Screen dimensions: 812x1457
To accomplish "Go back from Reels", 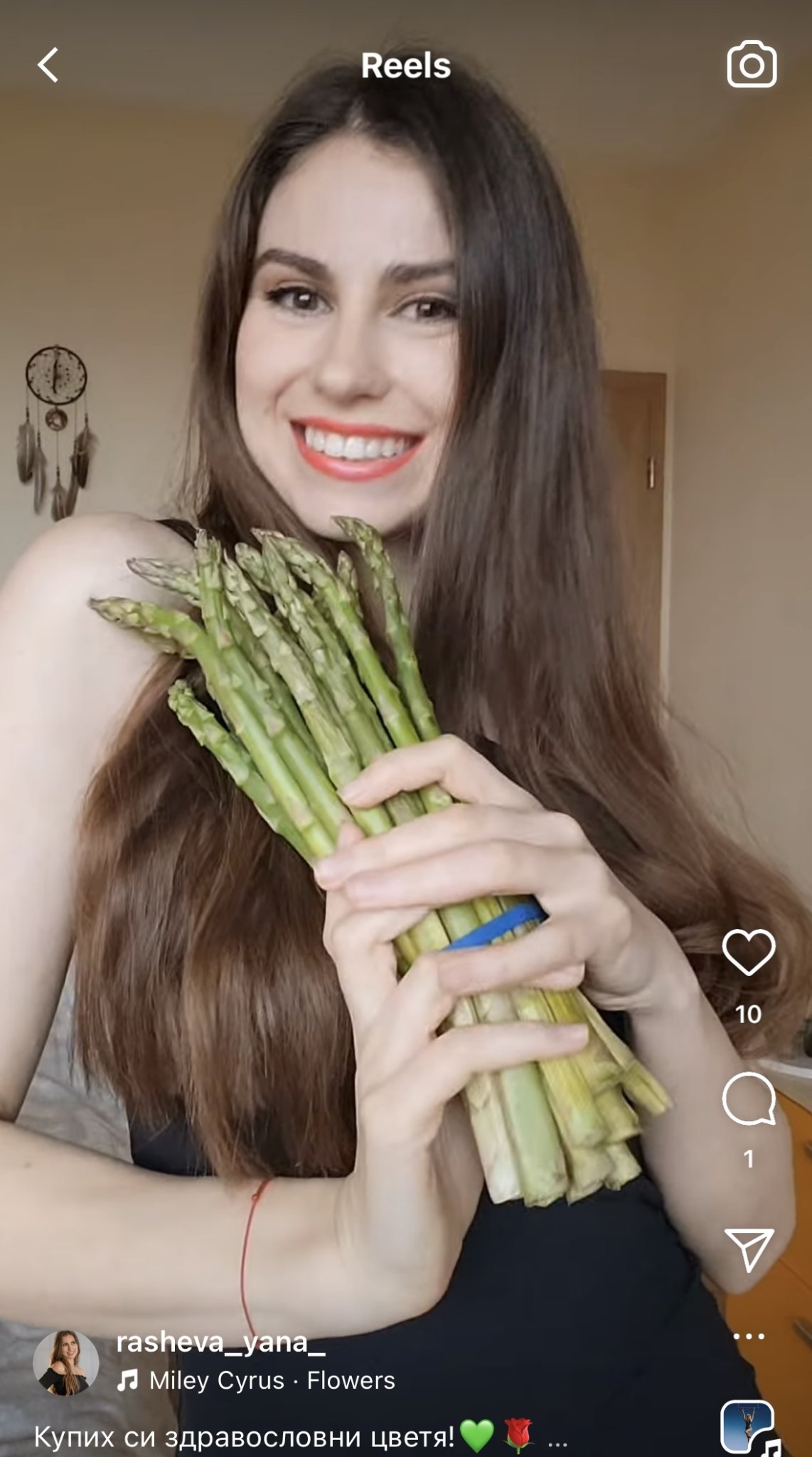I will [x=48, y=65].
